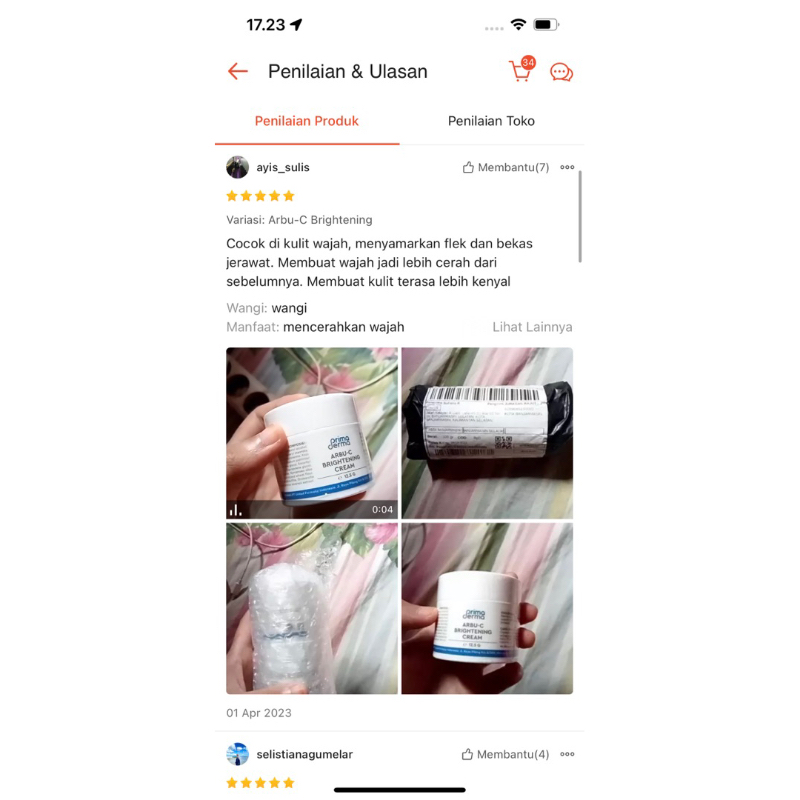The width and height of the screenshot is (800, 800).
Task: View ayis_sulis profile avatar
Action: 238,167
